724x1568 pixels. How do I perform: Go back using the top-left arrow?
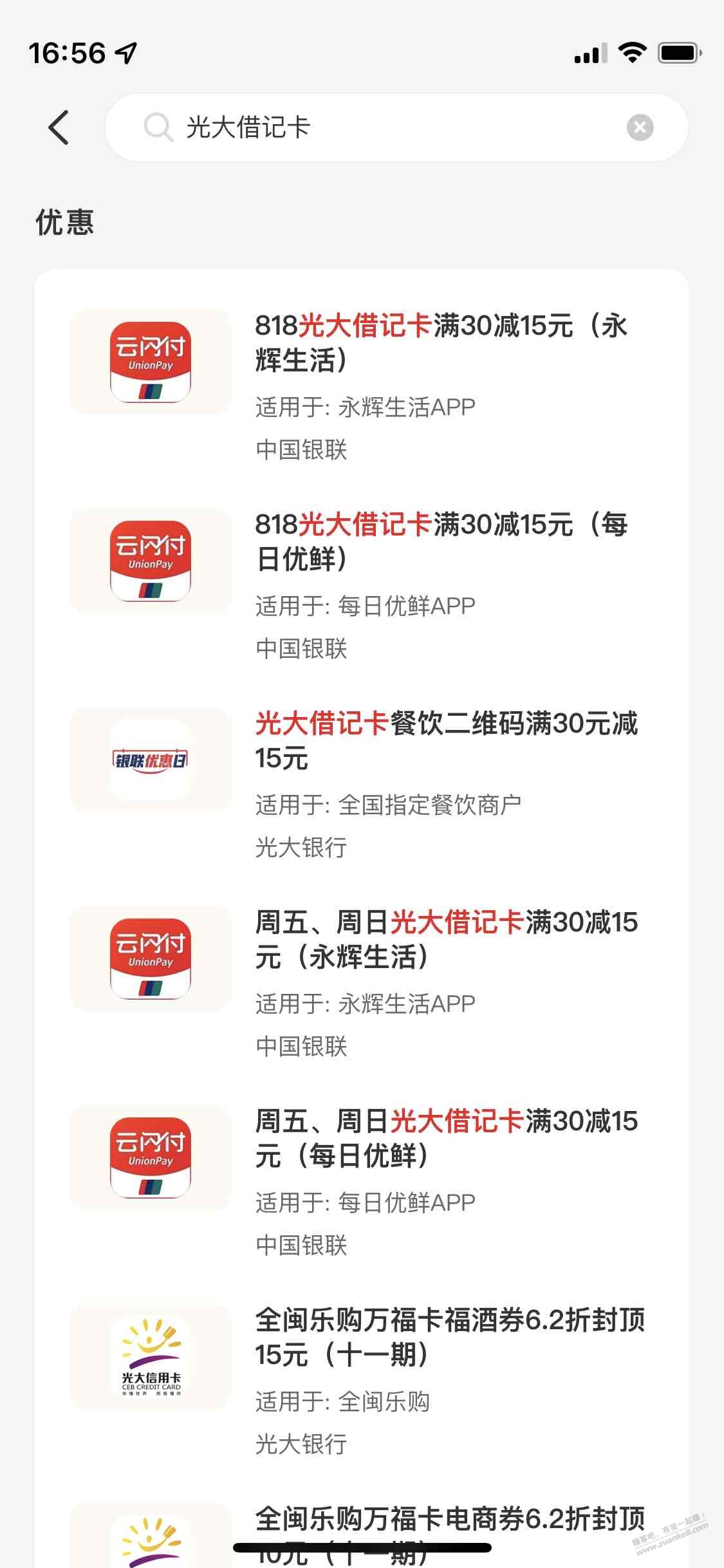point(59,127)
